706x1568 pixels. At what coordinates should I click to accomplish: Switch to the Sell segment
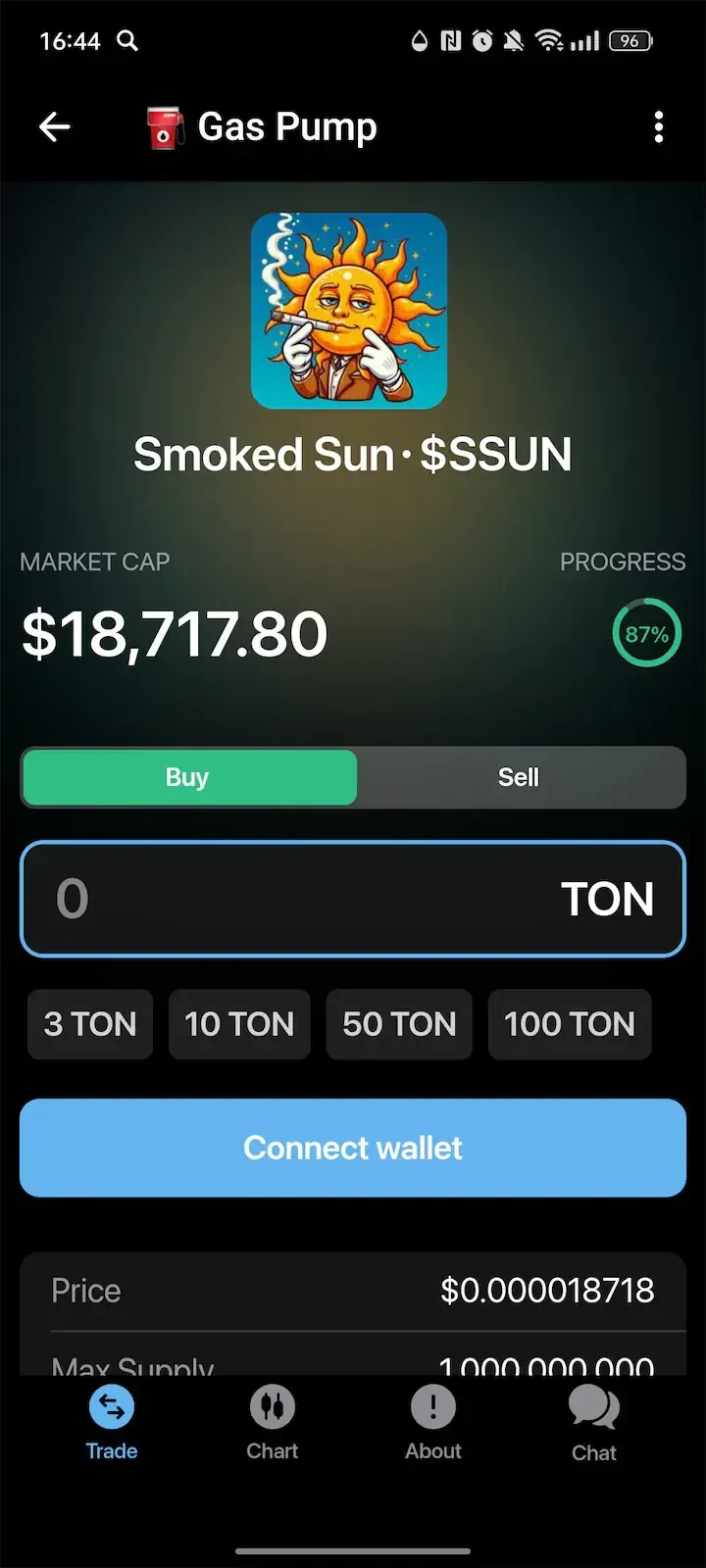519,777
